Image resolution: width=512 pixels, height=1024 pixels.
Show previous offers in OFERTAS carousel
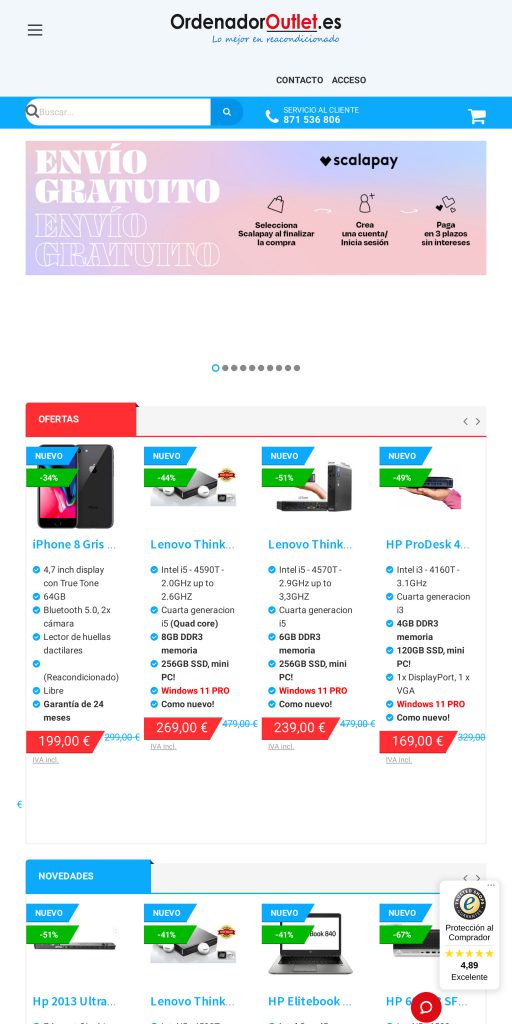coord(465,421)
